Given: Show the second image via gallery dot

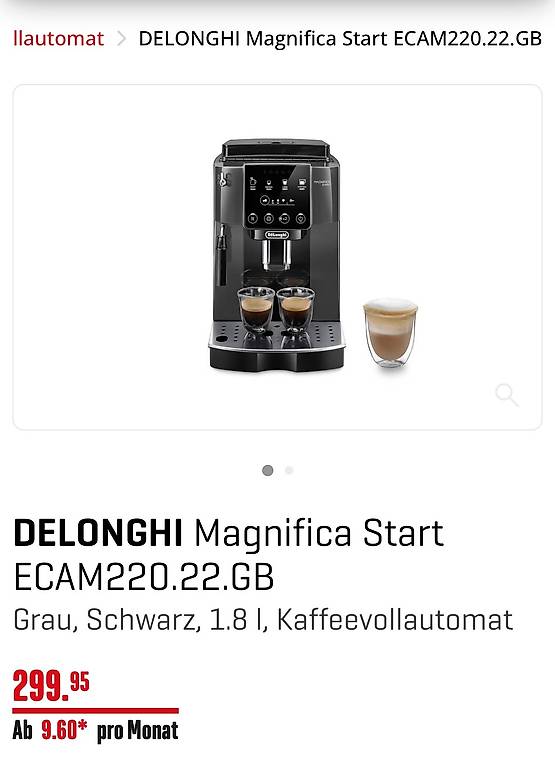Looking at the screenshot, I should click(x=289, y=470).
